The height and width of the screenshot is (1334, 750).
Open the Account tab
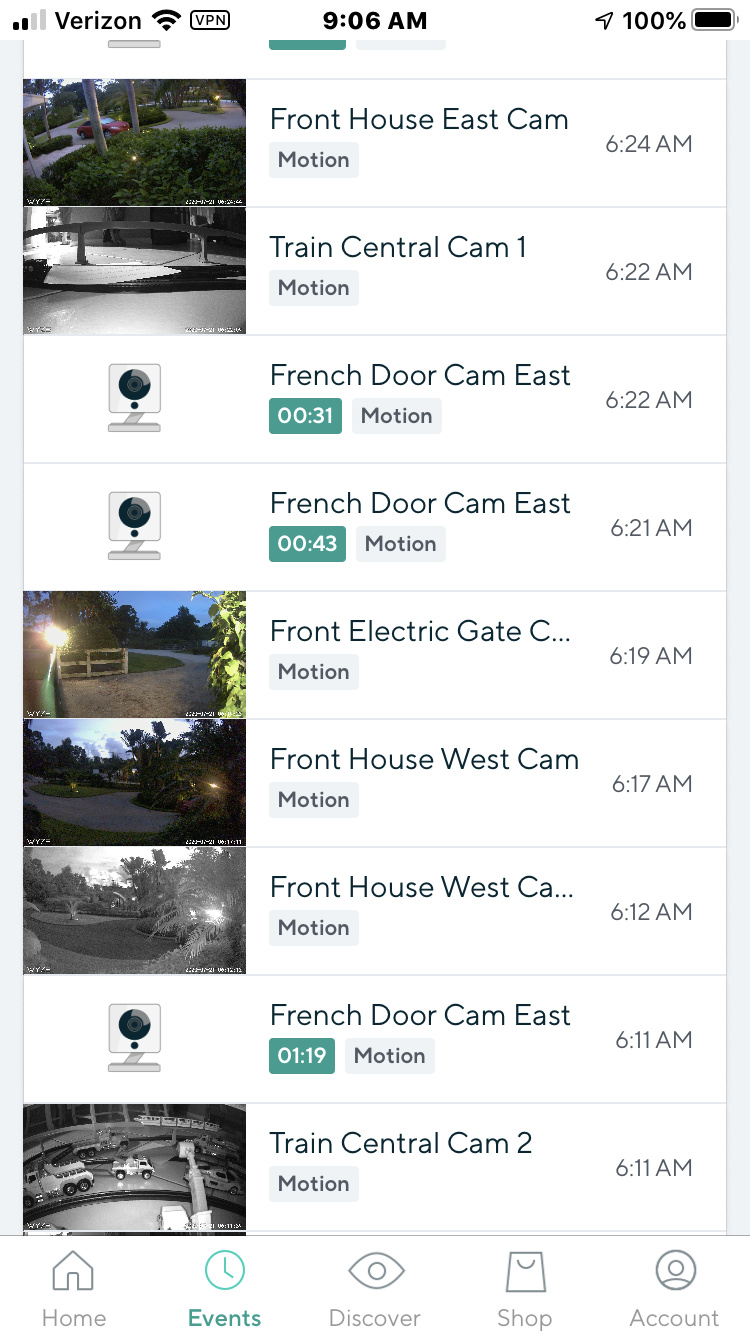pos(674,1288)
